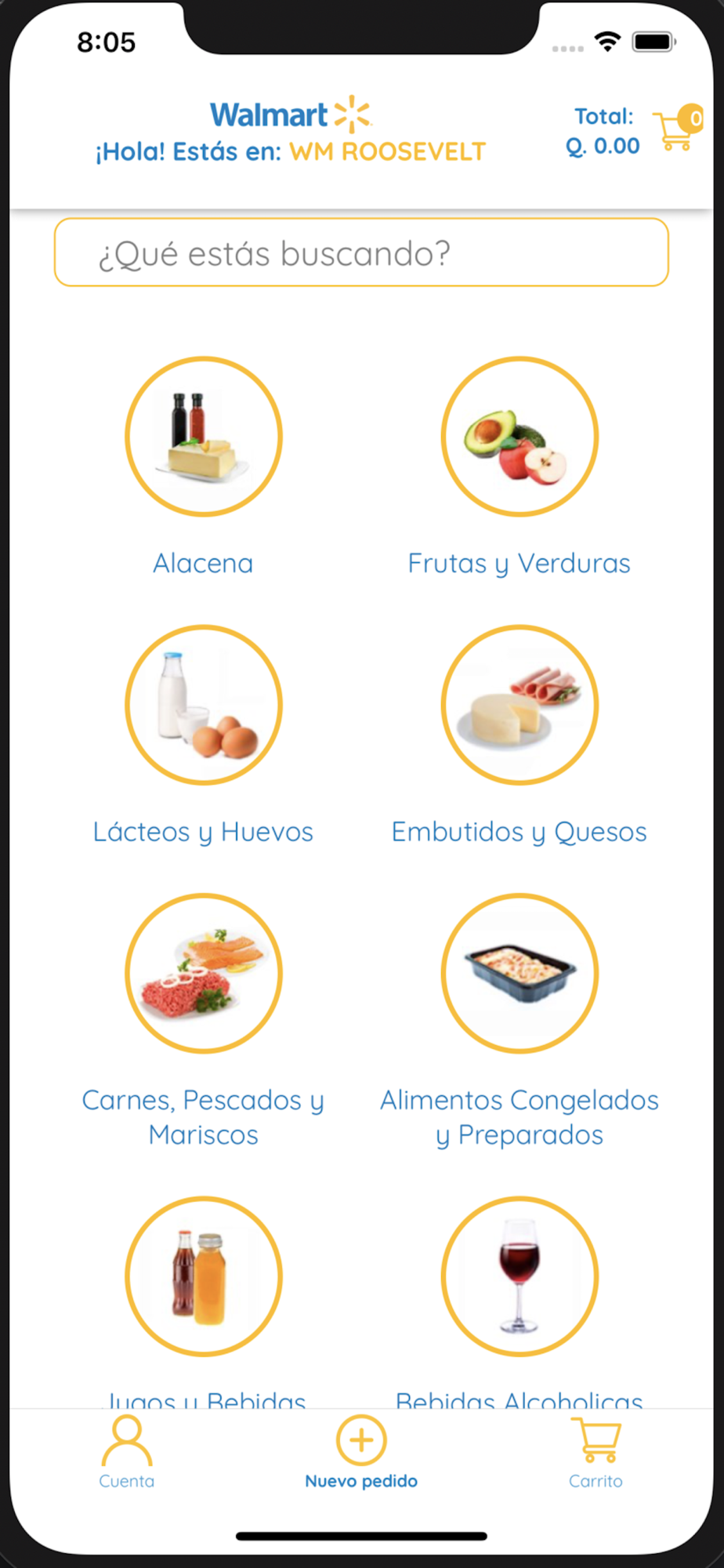Open the Bebidas Alcoholicas category

[519, 1276]
